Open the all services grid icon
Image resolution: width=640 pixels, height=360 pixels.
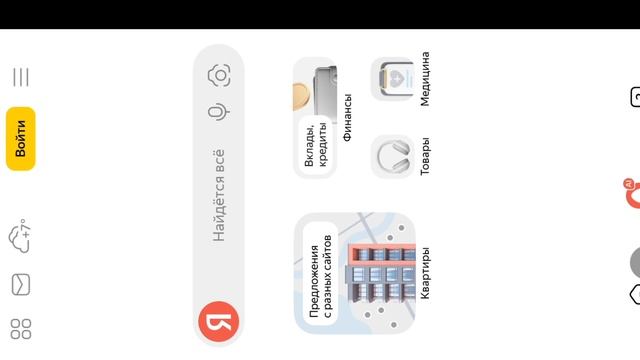tap(21, 329)
